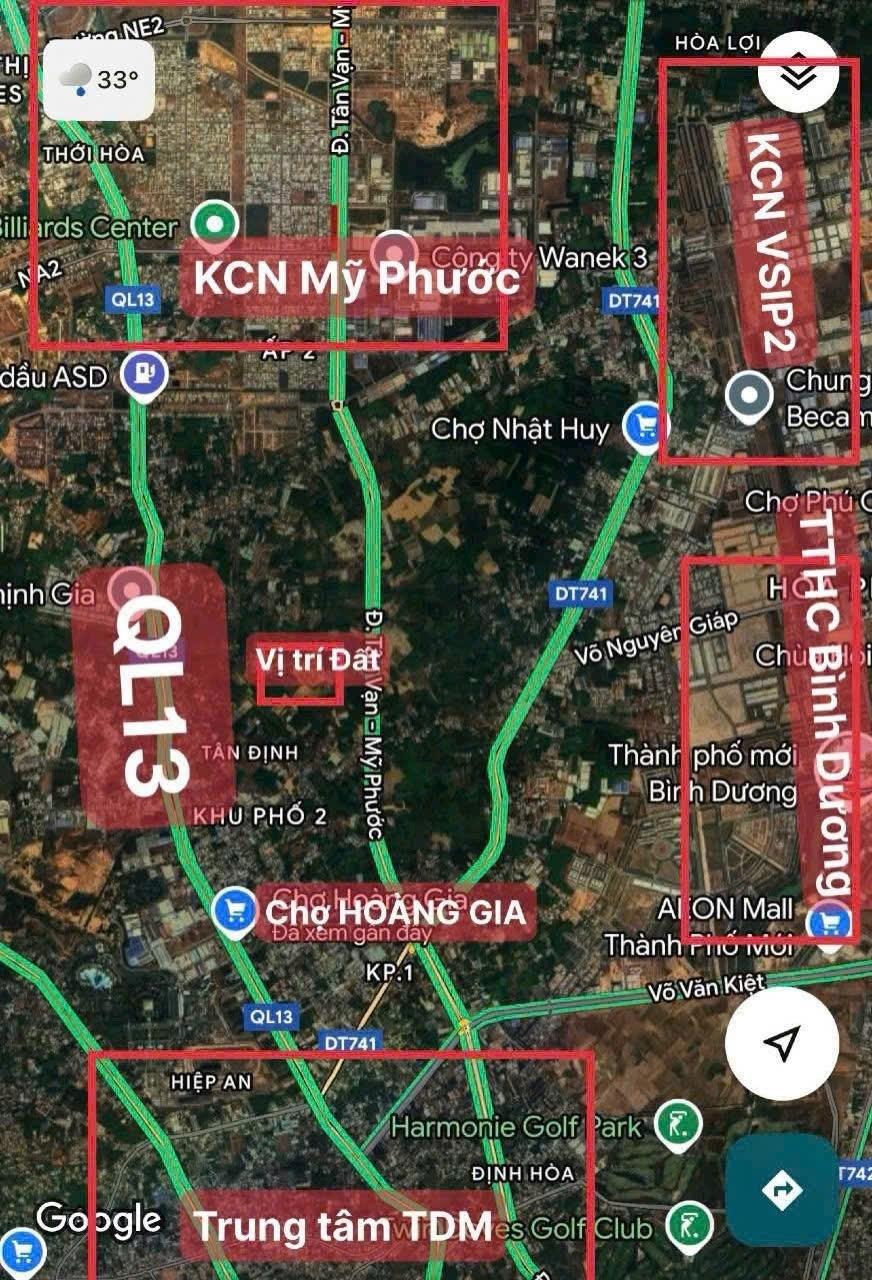
Task: Open the Chợ Hoàng Gia shopping pin
Action: [x=237, y=911]
